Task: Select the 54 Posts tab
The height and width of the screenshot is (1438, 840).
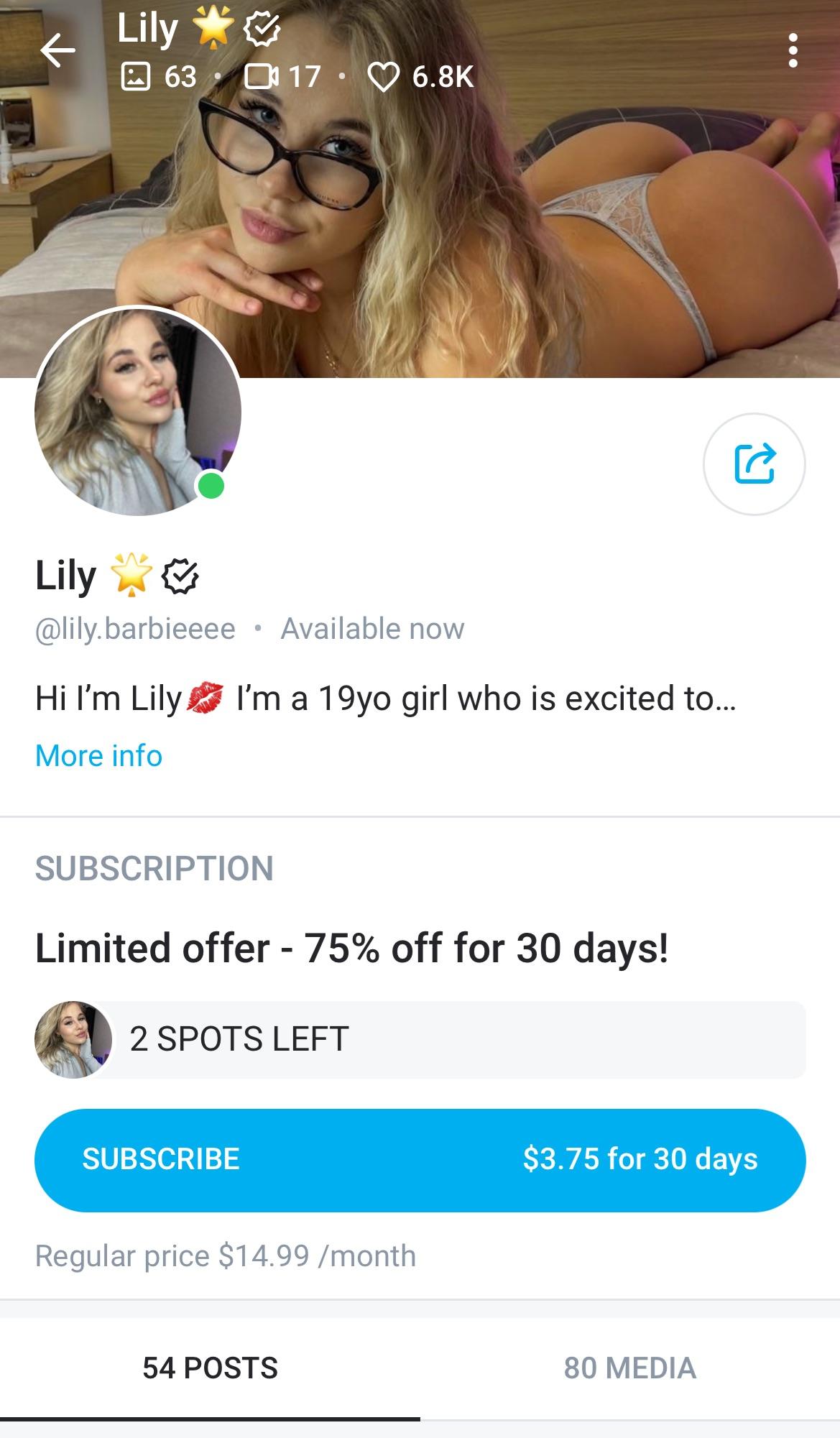Action: coord(210,1368)
